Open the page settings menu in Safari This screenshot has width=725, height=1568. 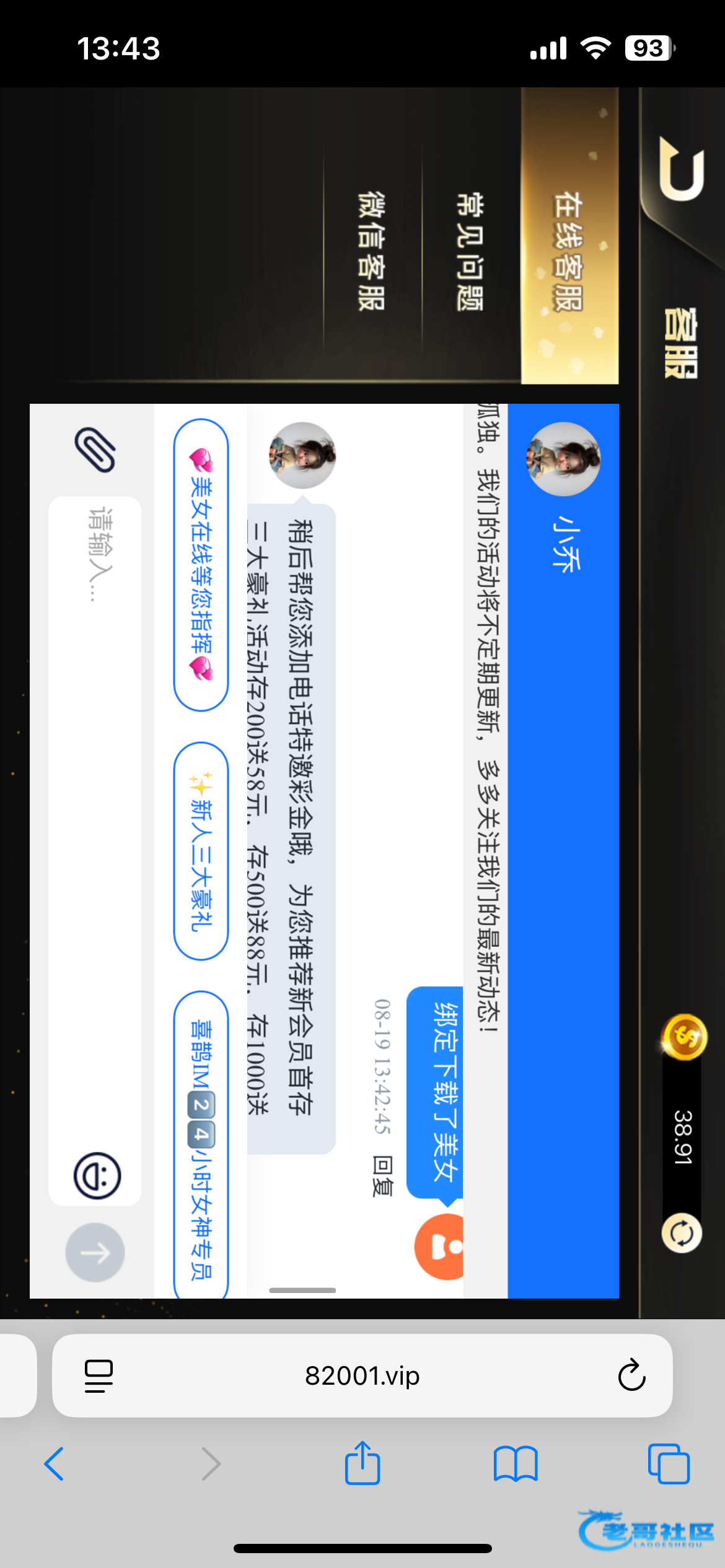(x=99, y=1375)
